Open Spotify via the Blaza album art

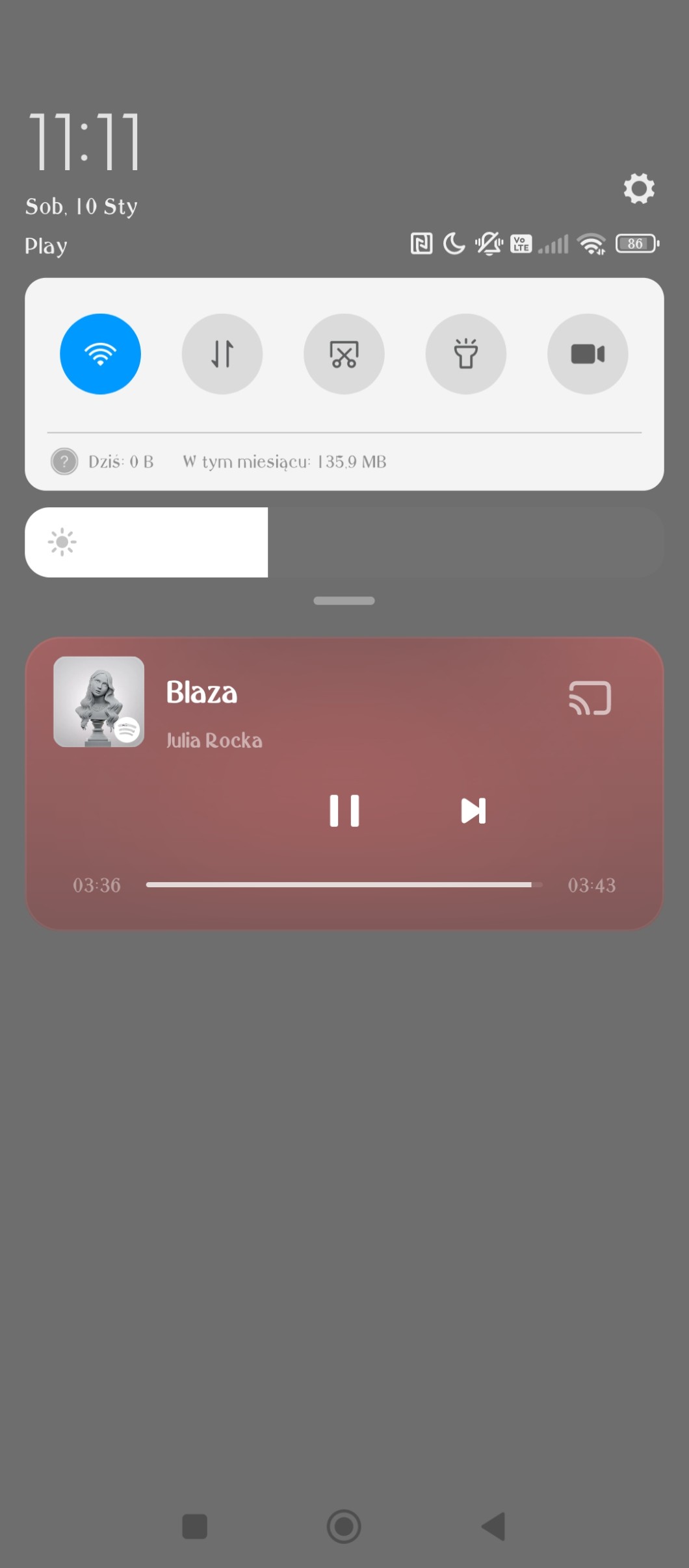pyautogui.click(x=99, y=702)
